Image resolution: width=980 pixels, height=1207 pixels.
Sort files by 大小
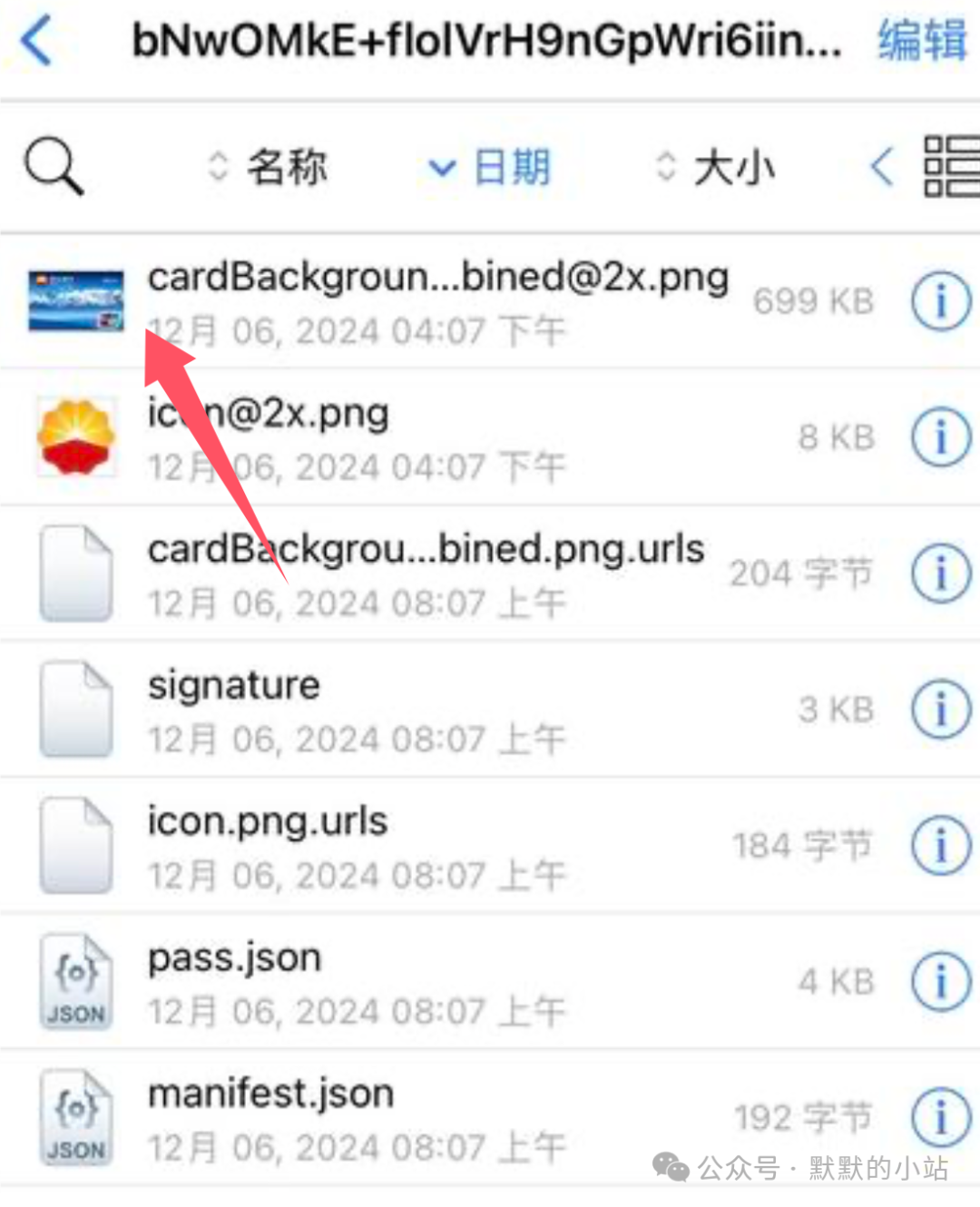click(715, 167)
